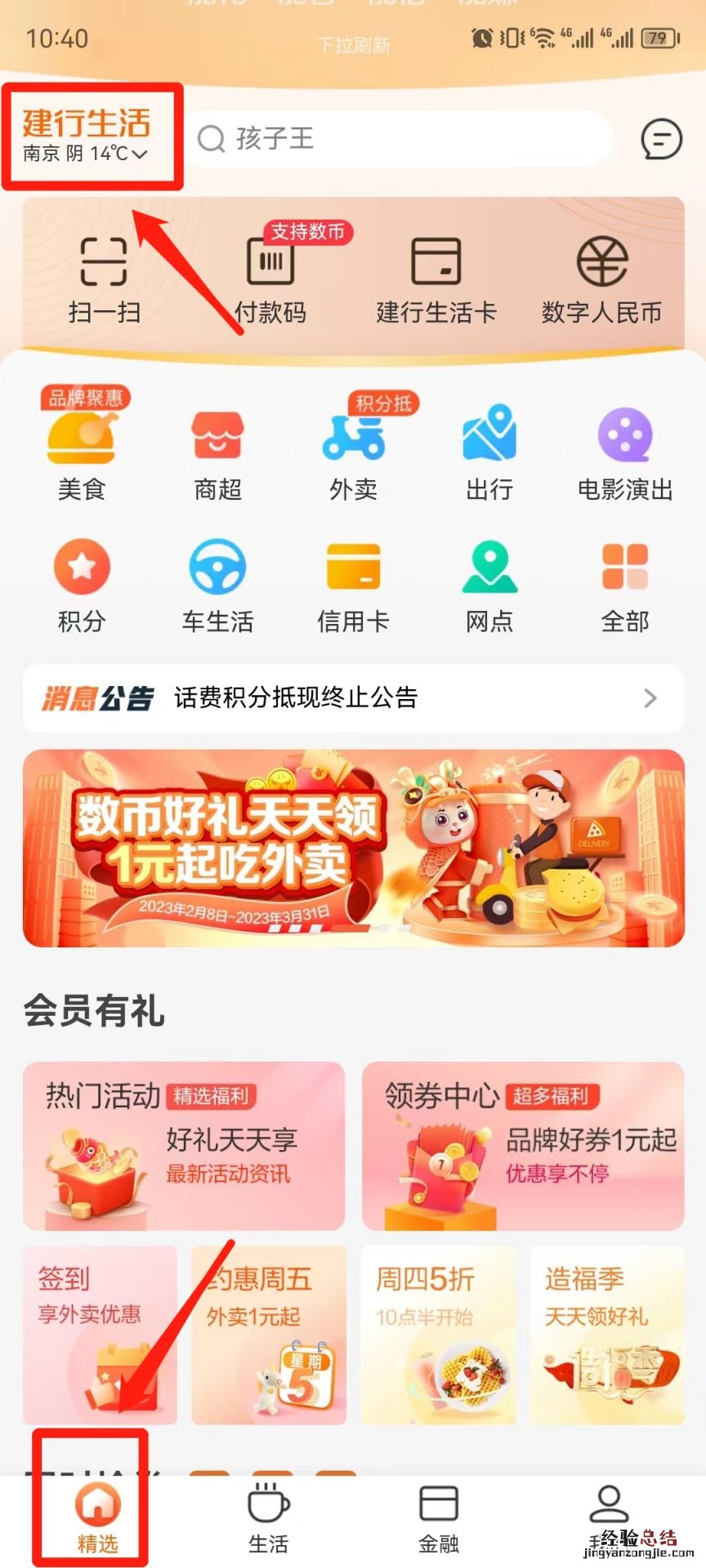Image resolution: width=706 pixels, height=1568 pixels.
Task: Switch to the 生活 tab
Action: point(268,1520)
